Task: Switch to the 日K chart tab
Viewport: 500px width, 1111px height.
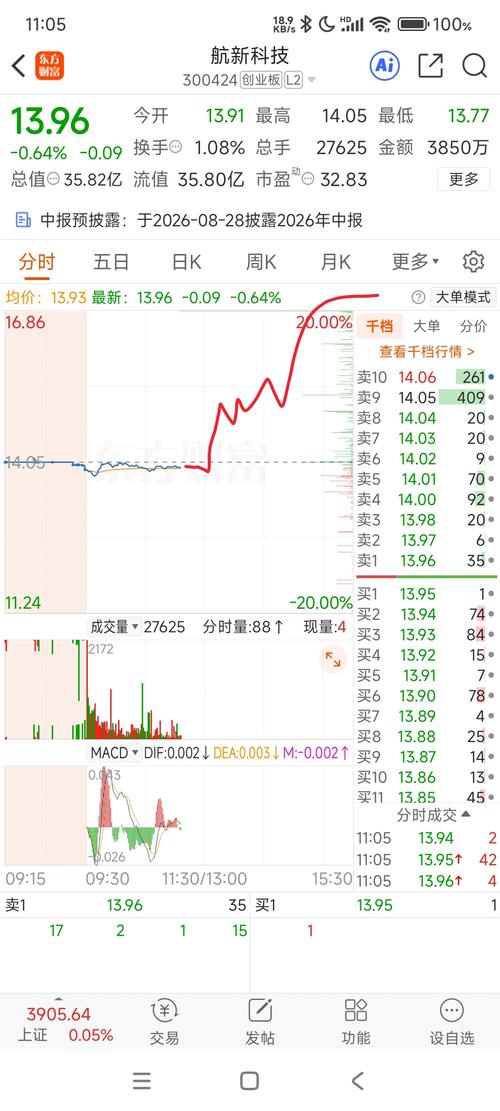Action: (x=186, y=262)
